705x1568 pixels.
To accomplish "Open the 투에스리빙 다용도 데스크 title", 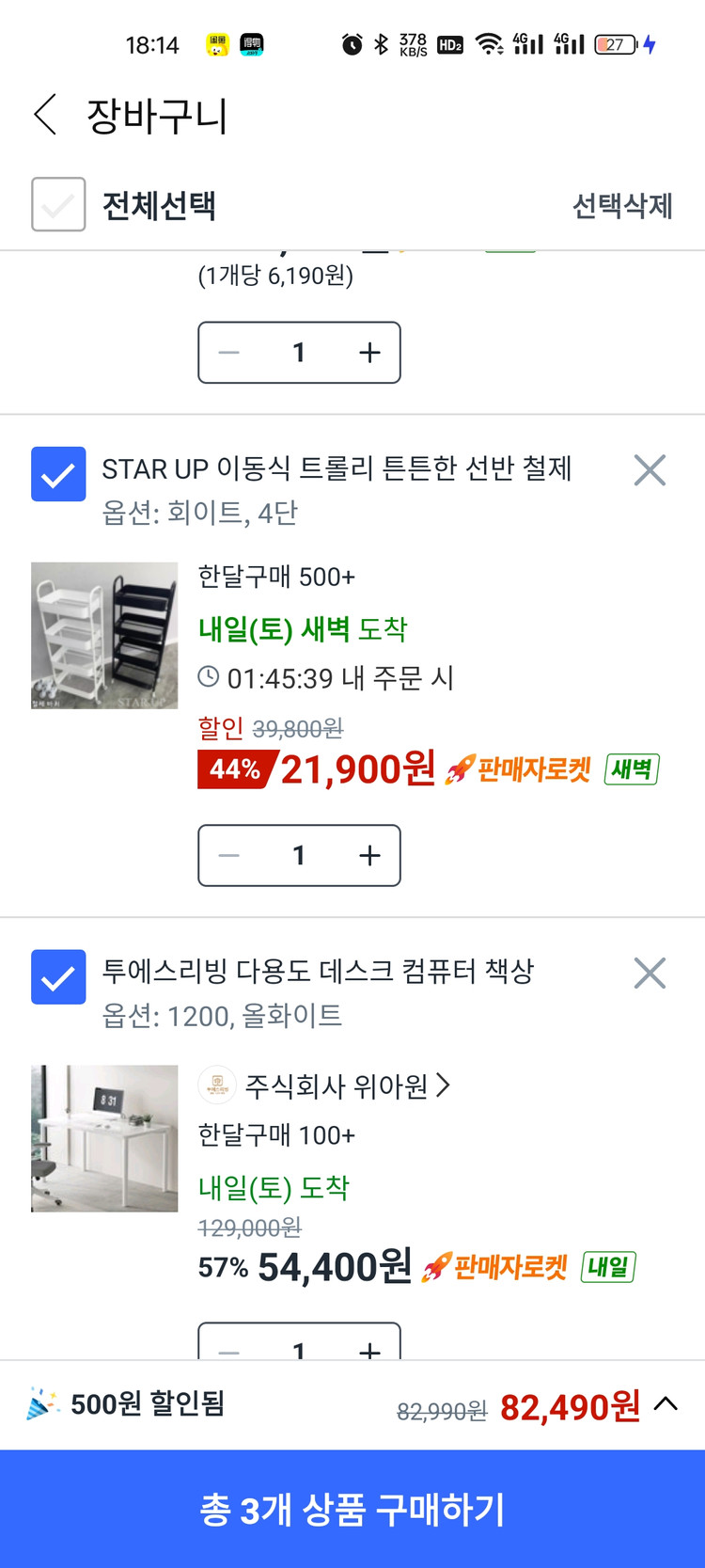I will click(x=318, y=971).
